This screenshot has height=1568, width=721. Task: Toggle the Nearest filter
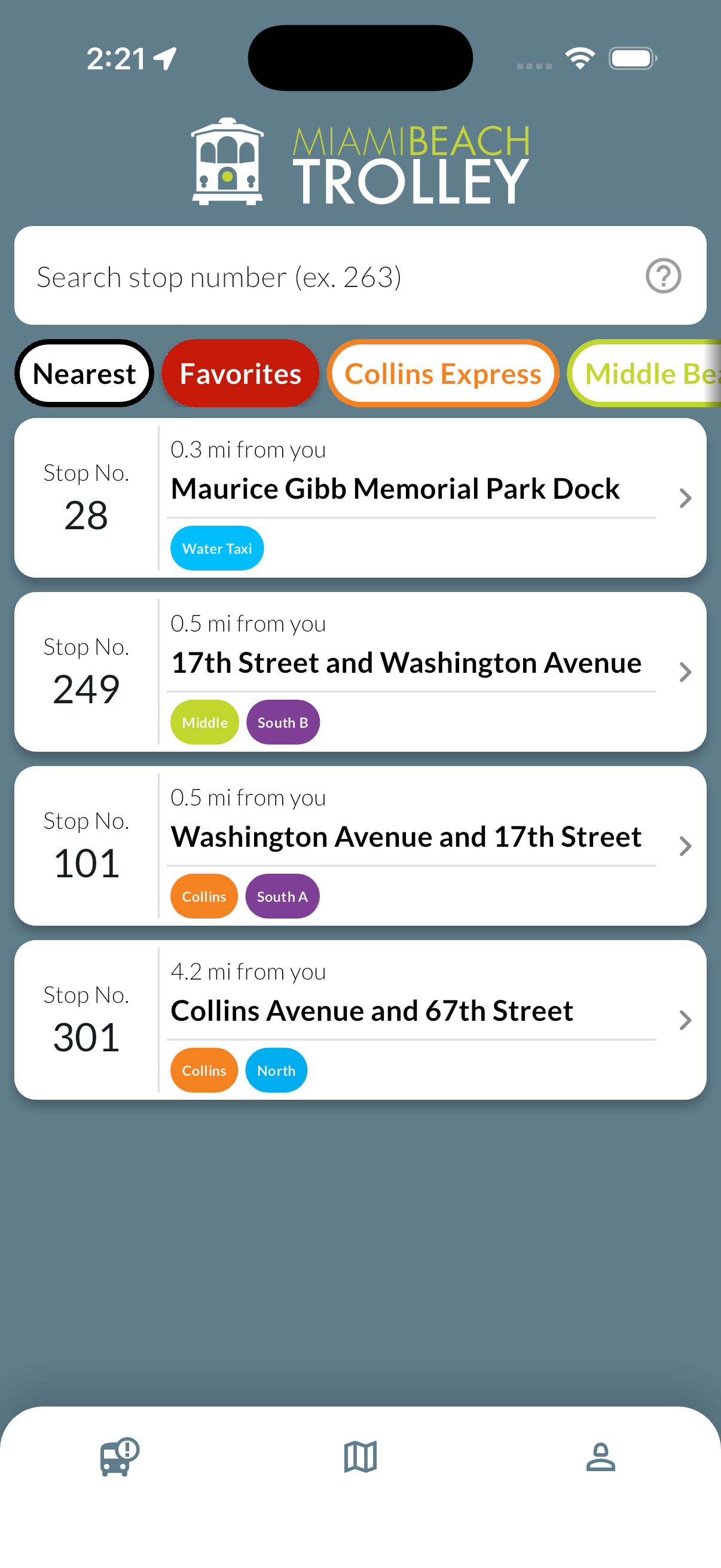tap(83, 373)
